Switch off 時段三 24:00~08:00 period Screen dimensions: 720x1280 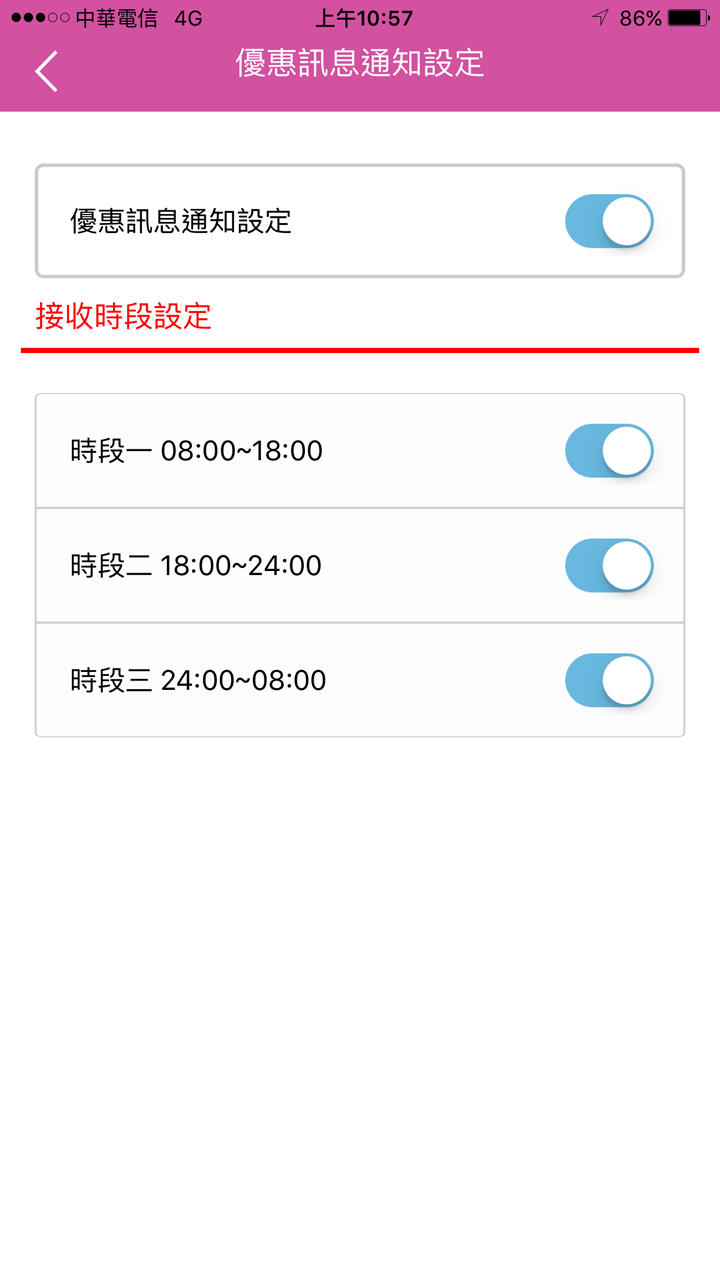point(609,681)
